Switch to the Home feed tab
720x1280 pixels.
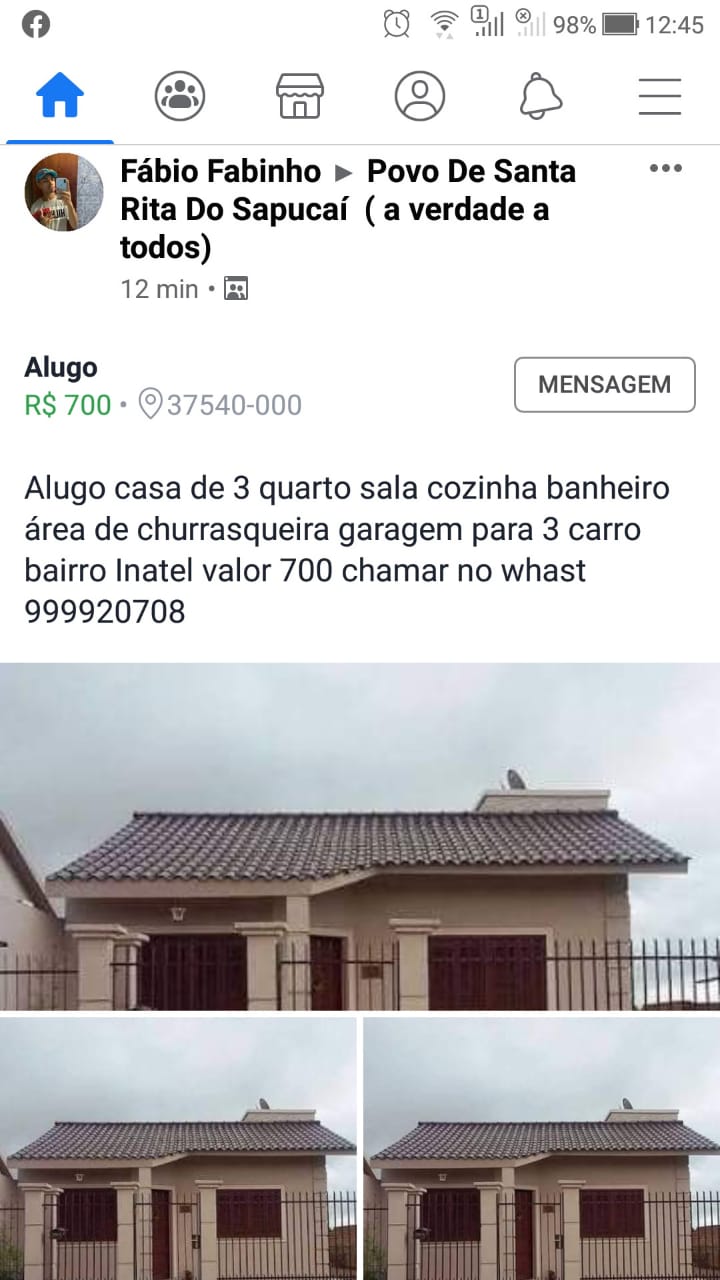tap(60, 97)
